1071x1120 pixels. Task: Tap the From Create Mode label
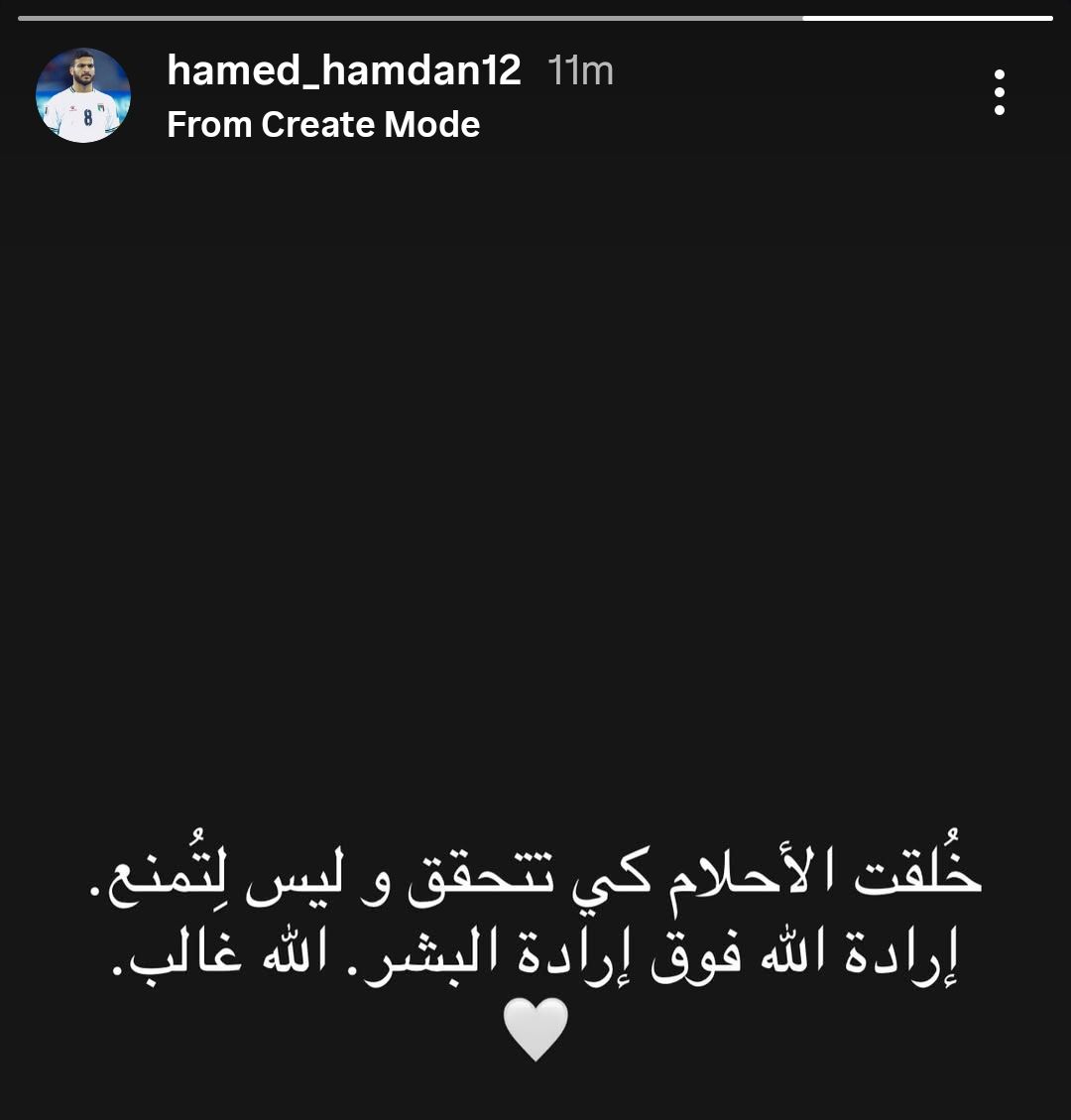323,125
